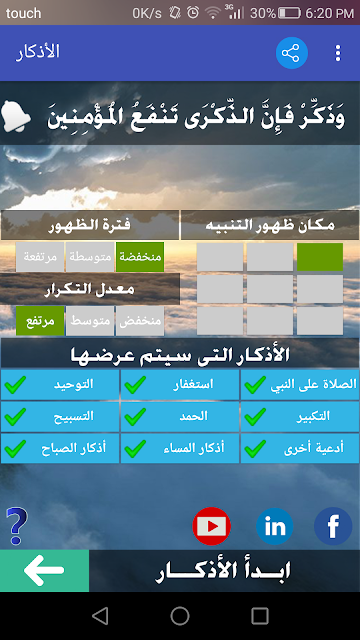Select متوسطة display duration
This screenshot has height=640, width=360.
[x=90, y=257]
